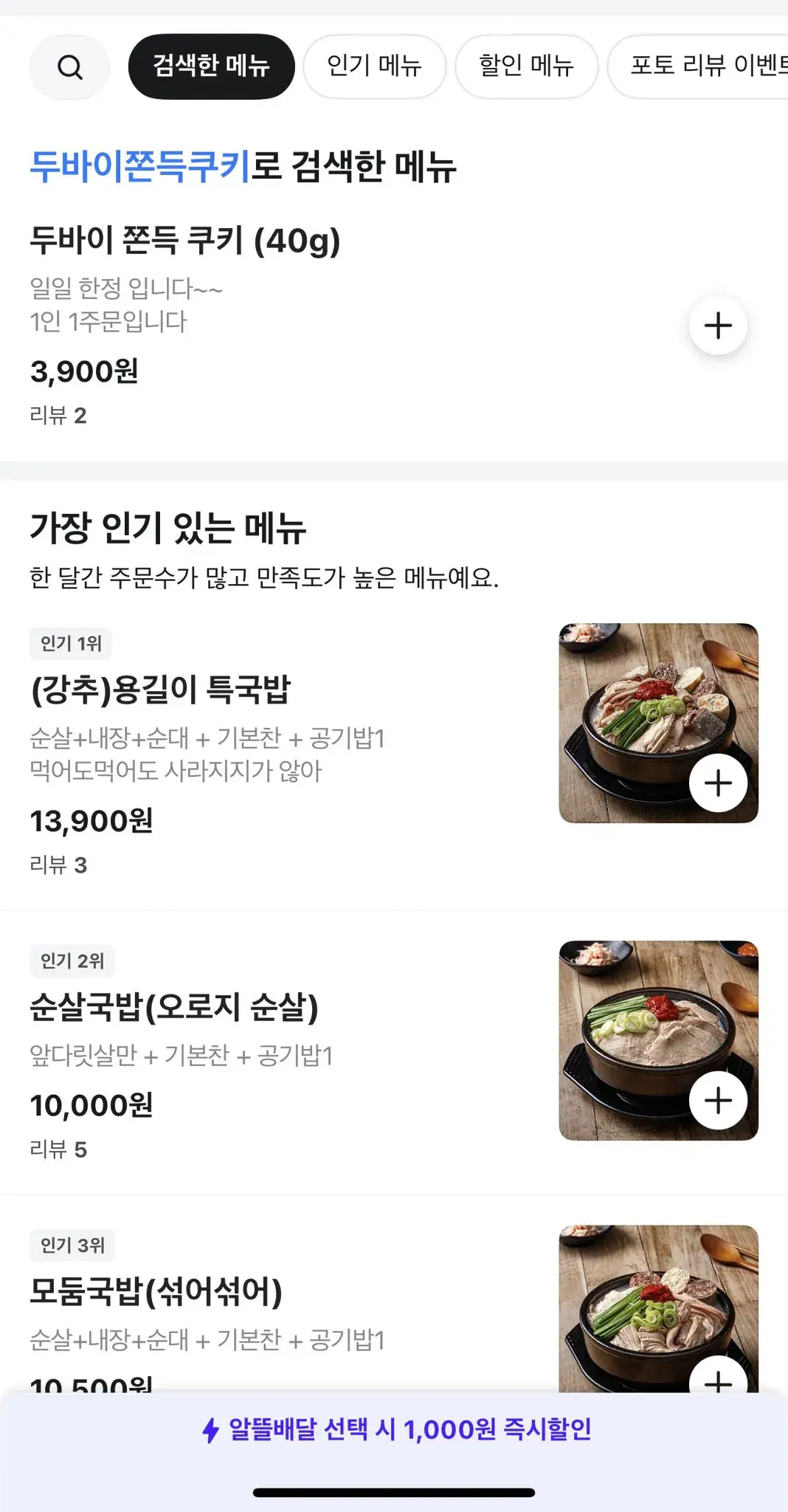The width and height of the screenshot is (788, 1512).
Task: Select the 할인 메뉴 tab
Action: tap(527, 66)
